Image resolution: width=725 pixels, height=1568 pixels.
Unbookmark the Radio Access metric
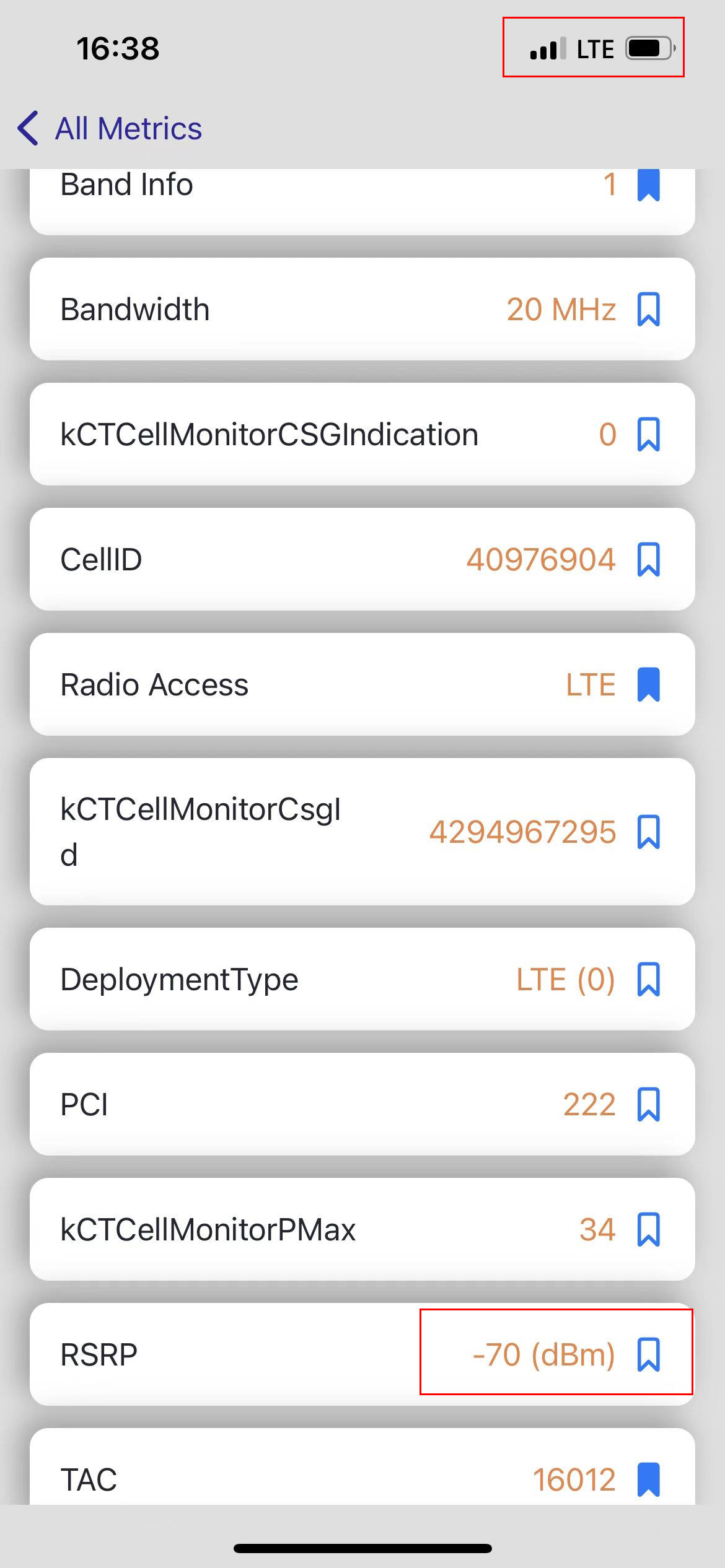(x=649, y=684)
